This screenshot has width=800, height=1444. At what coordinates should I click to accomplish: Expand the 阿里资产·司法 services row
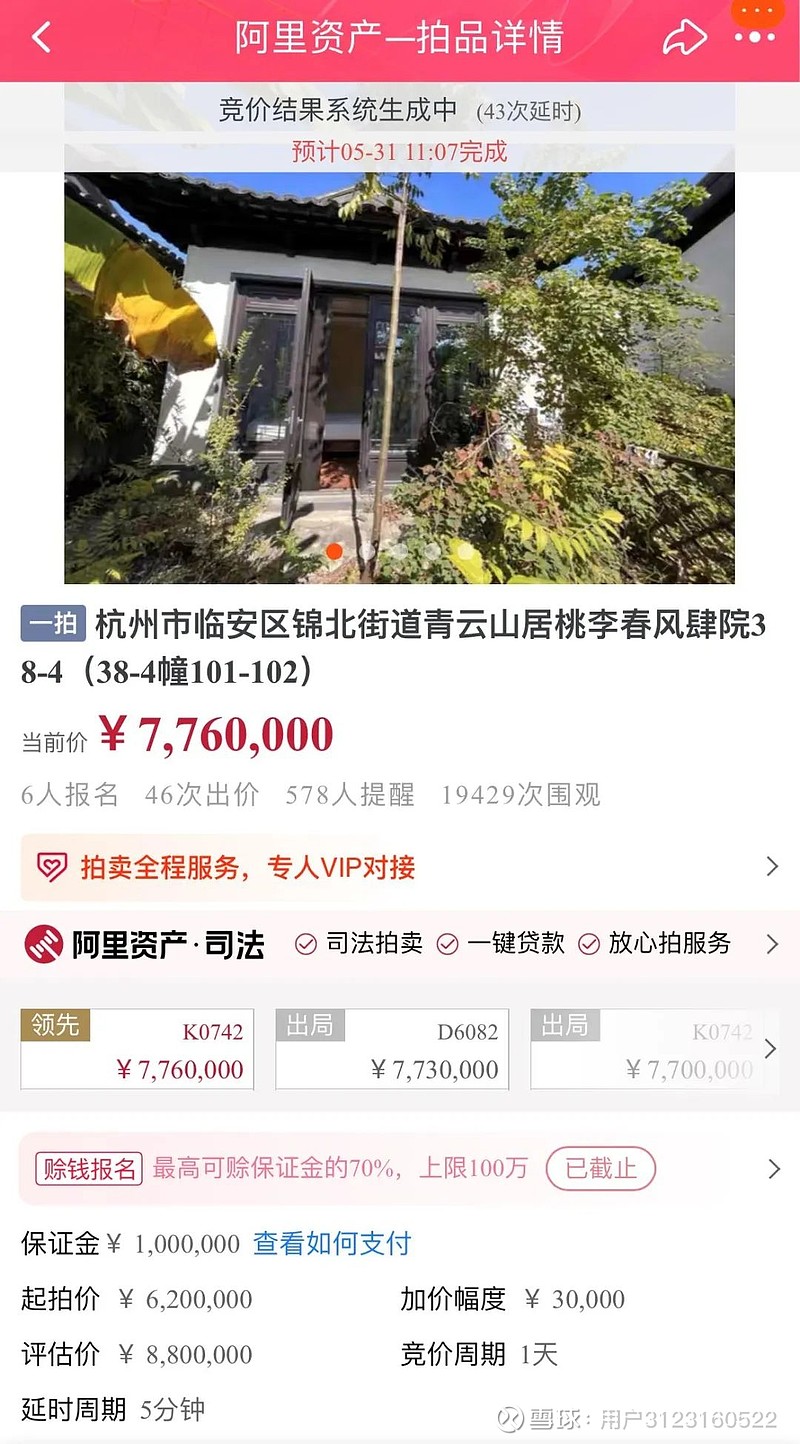pos(400,943)
